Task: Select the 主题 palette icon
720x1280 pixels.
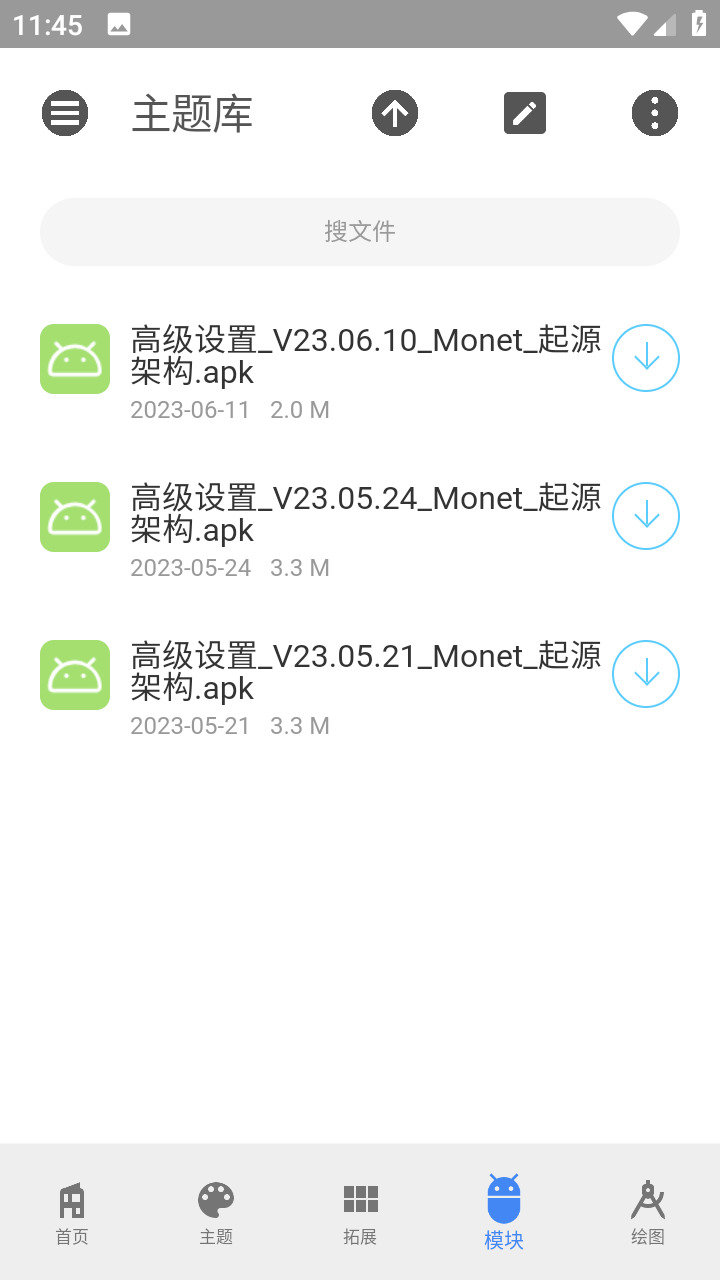Action: pyautogui.click(x=215, y=1198)
